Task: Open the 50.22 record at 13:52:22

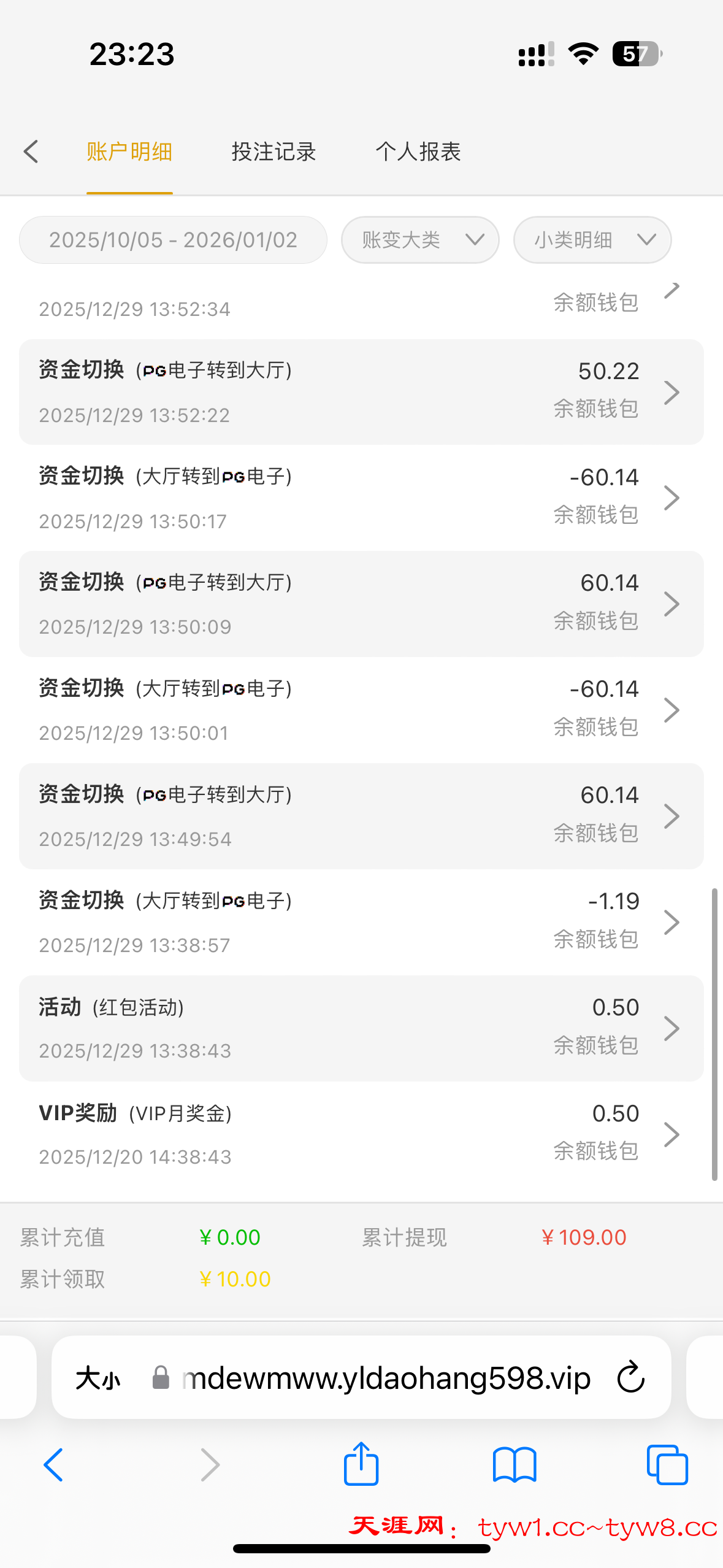Action: pos(361,392)
